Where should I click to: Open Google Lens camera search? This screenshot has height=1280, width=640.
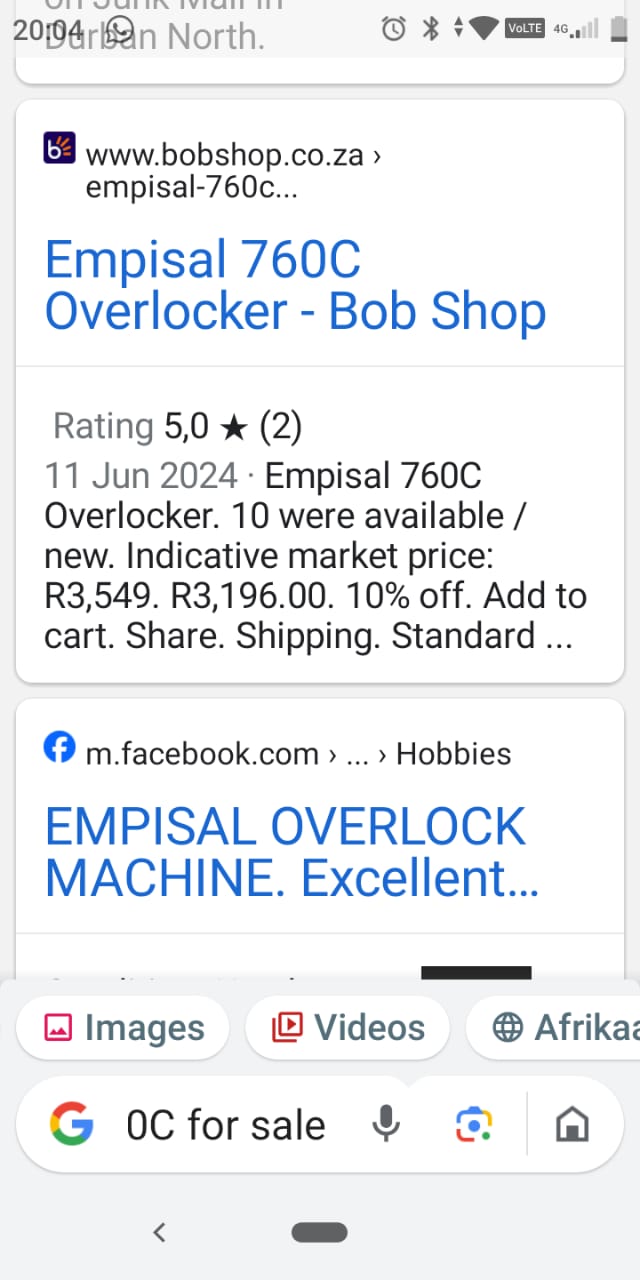(473, 1126)
